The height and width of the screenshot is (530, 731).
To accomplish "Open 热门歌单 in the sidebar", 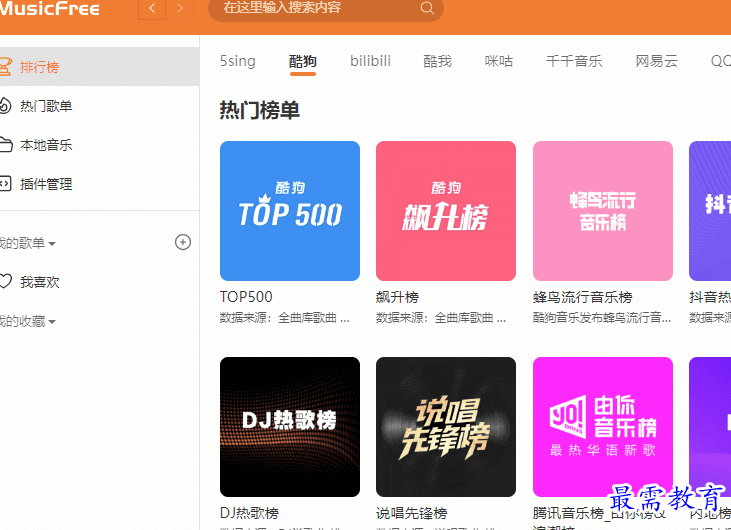I will 45,106.
